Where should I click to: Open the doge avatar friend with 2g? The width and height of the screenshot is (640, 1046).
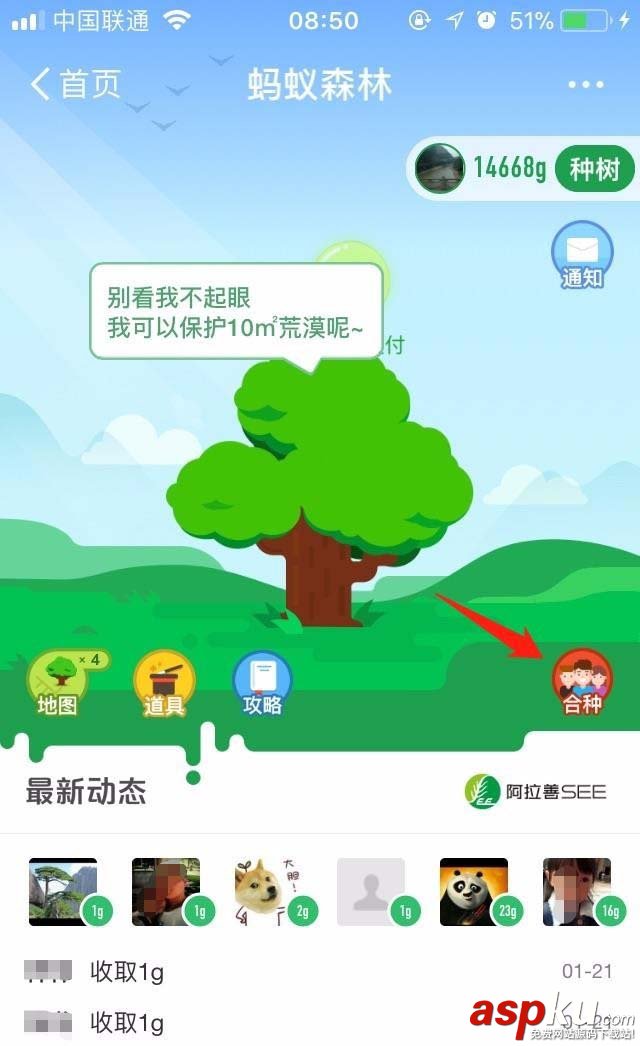(x=268, y=890)
